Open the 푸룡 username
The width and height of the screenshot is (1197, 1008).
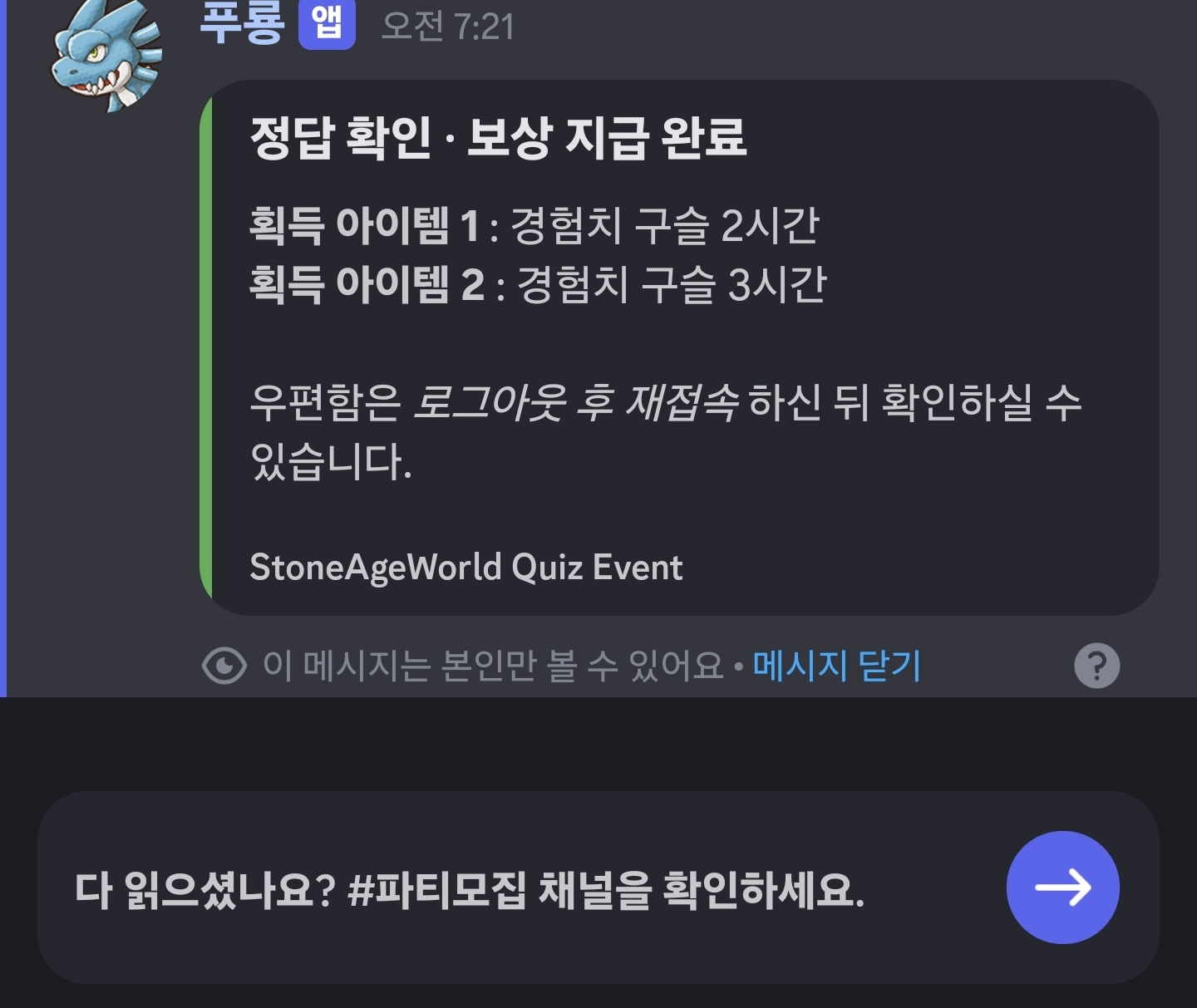pos(242,23)
